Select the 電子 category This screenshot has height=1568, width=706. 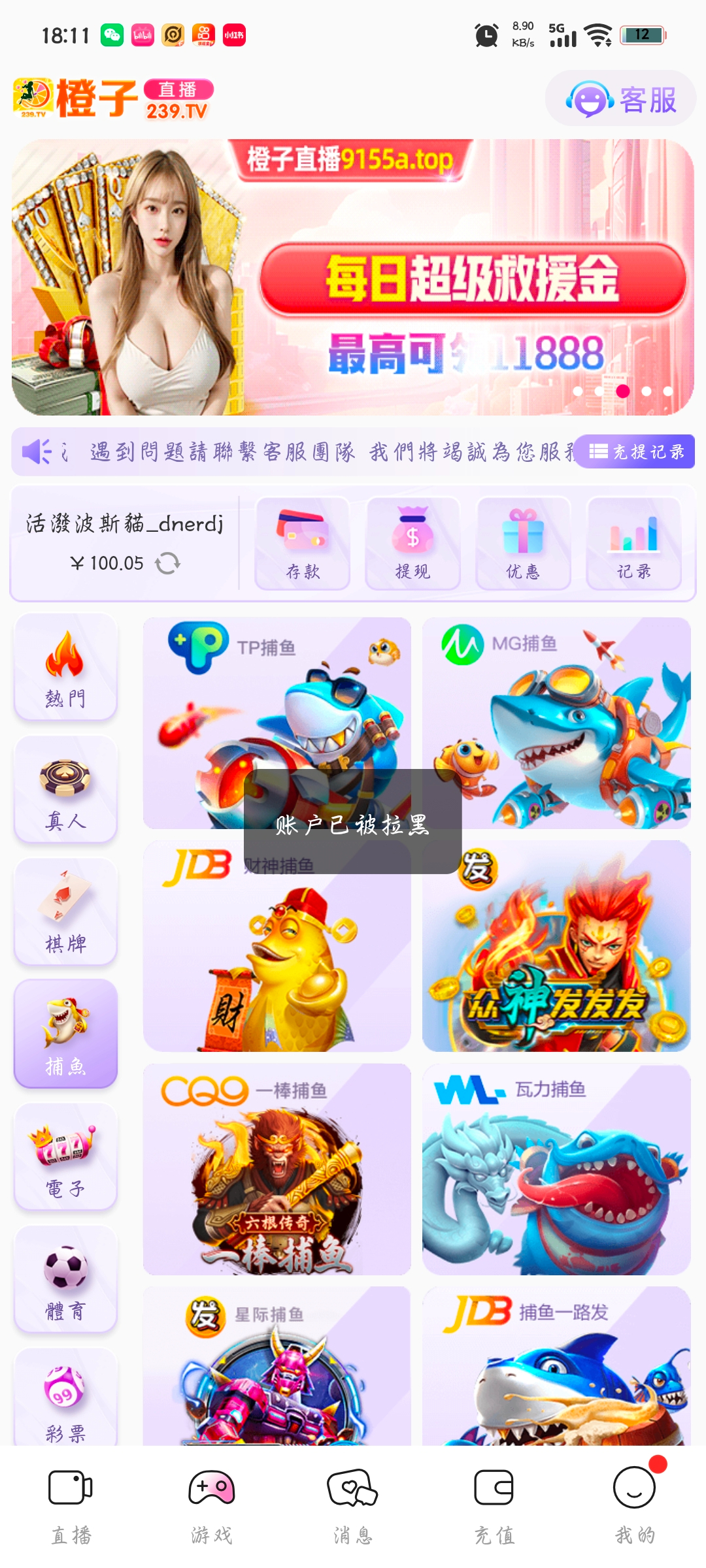pyautogui.click(x=65, y=1157)
